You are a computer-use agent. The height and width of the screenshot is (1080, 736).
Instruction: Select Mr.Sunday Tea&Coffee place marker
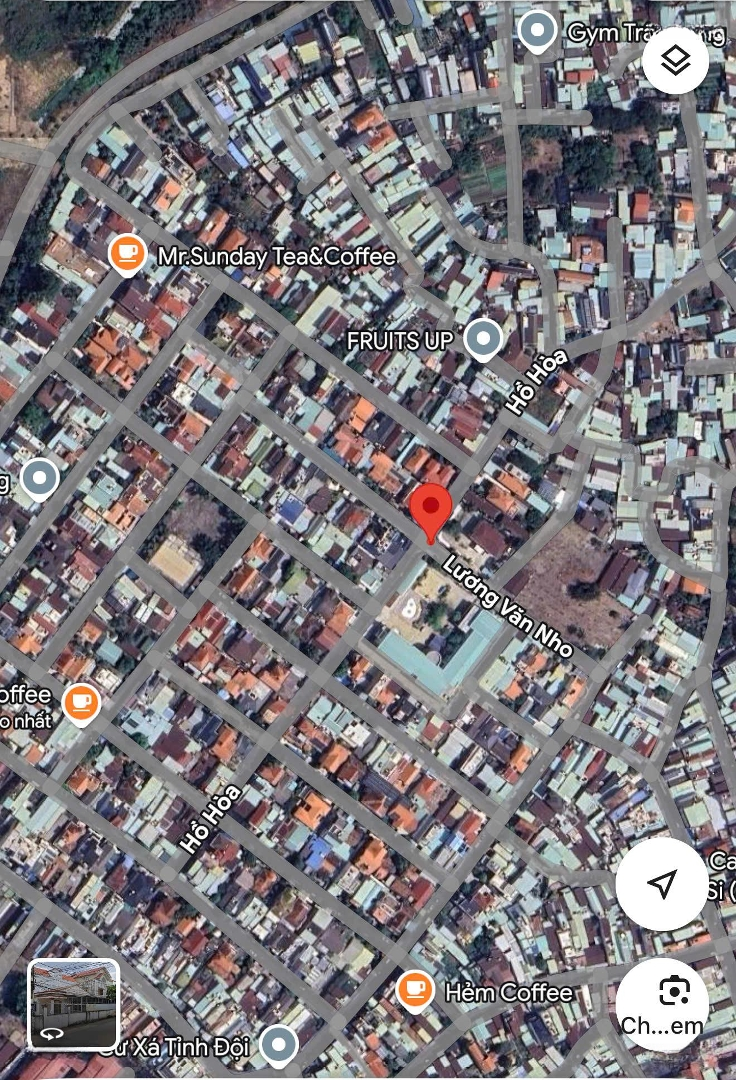click(x=127, y=254)
